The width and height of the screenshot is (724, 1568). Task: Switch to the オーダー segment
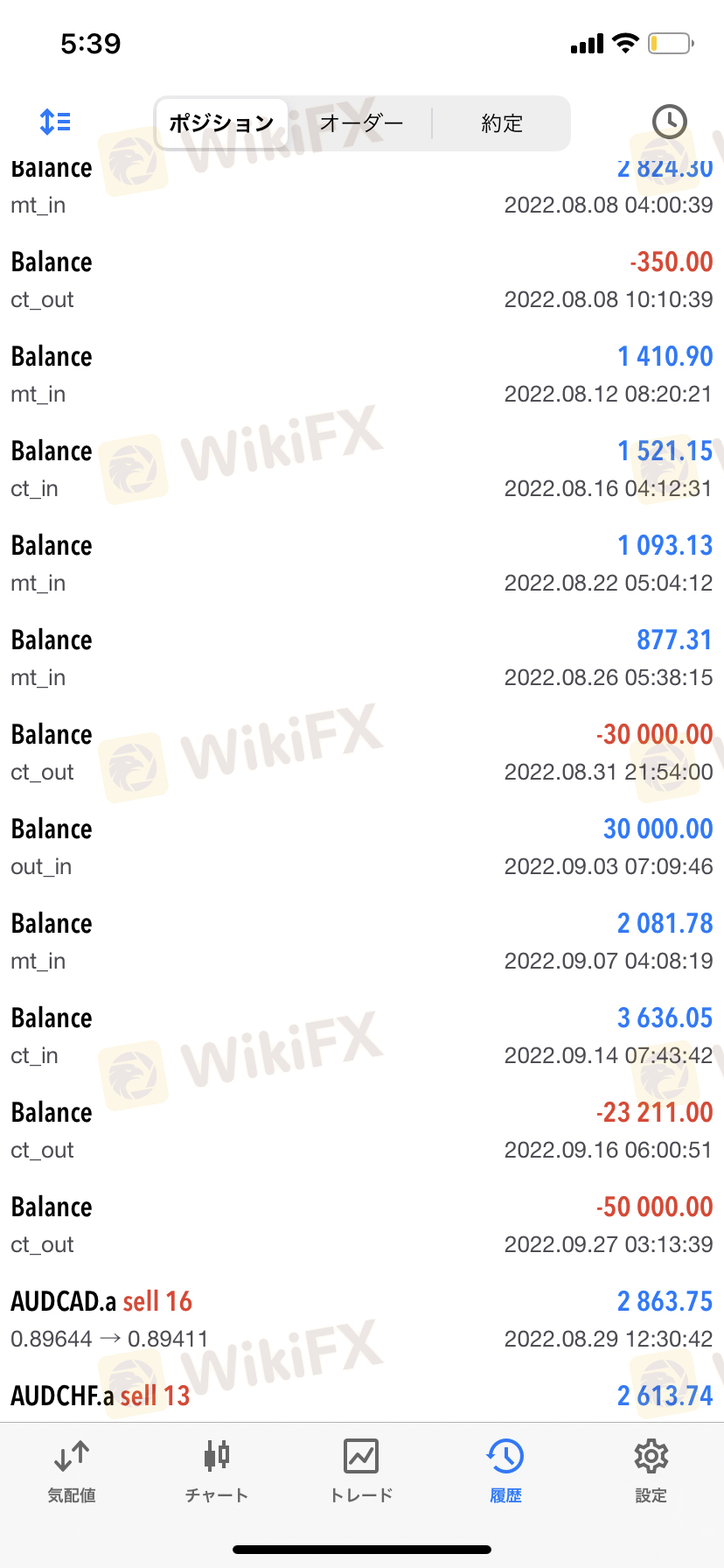(x=361, y=123)
